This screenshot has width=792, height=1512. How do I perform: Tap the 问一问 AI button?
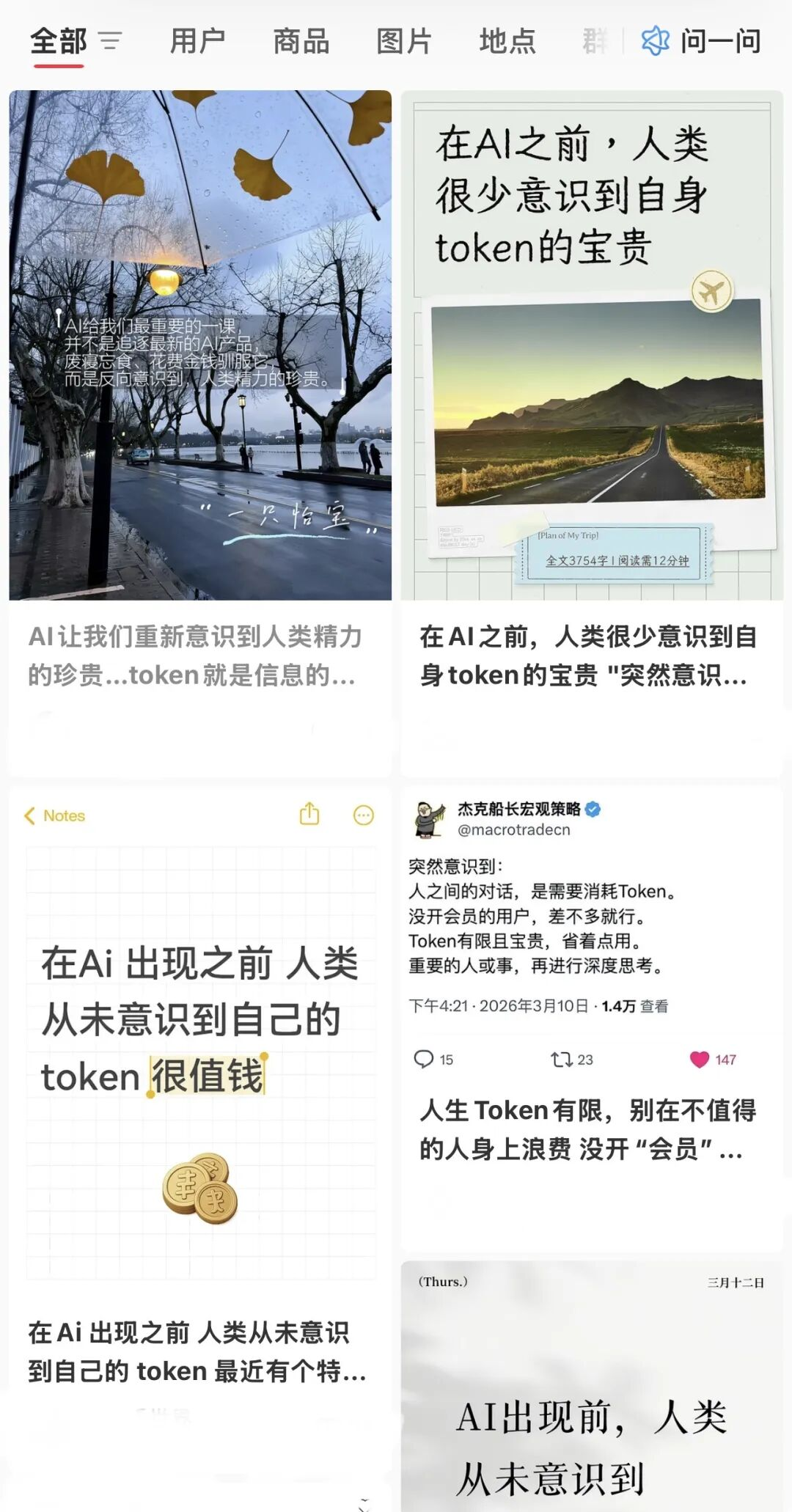(701, 41)
